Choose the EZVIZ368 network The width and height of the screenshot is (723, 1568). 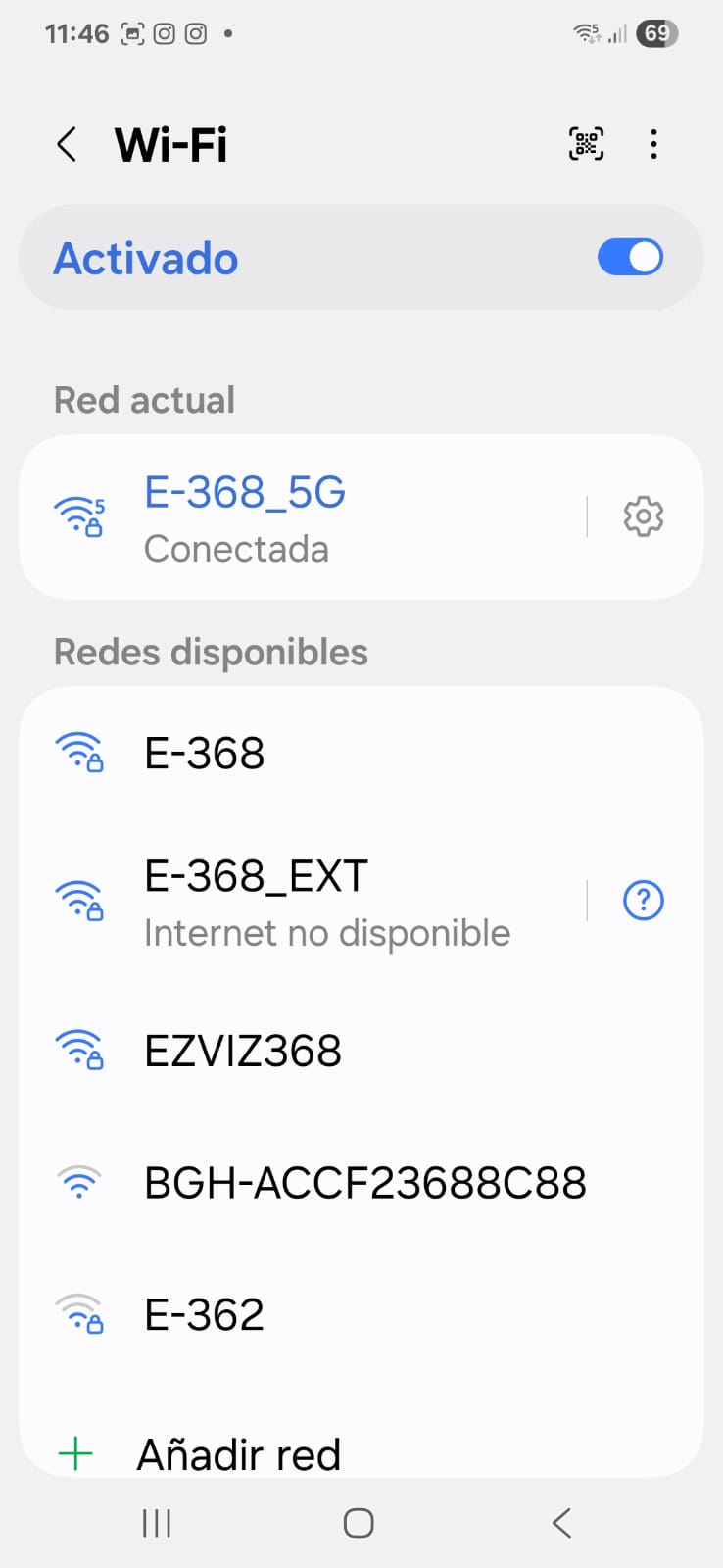click(294, 1051)
